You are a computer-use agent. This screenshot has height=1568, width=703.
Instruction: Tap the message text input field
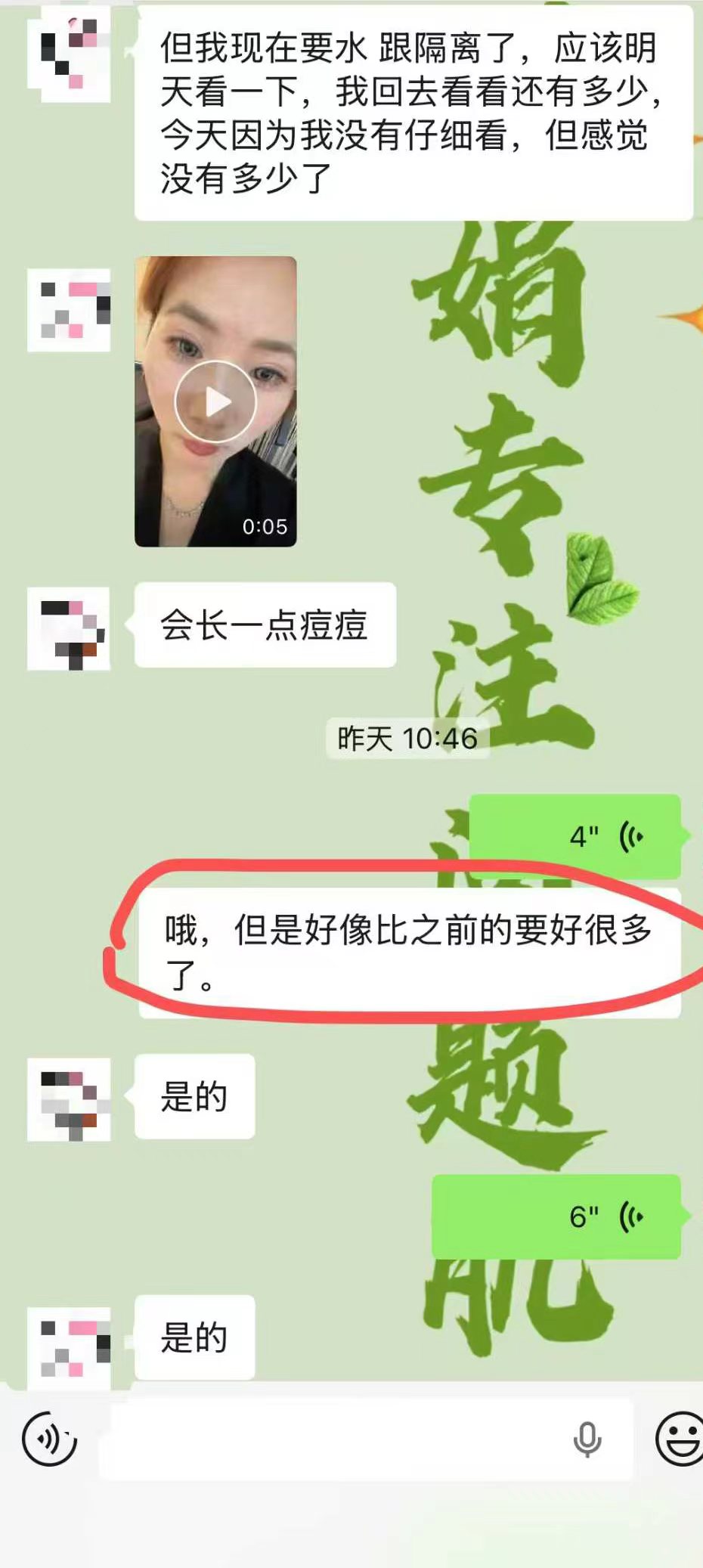pos(333,1439)
